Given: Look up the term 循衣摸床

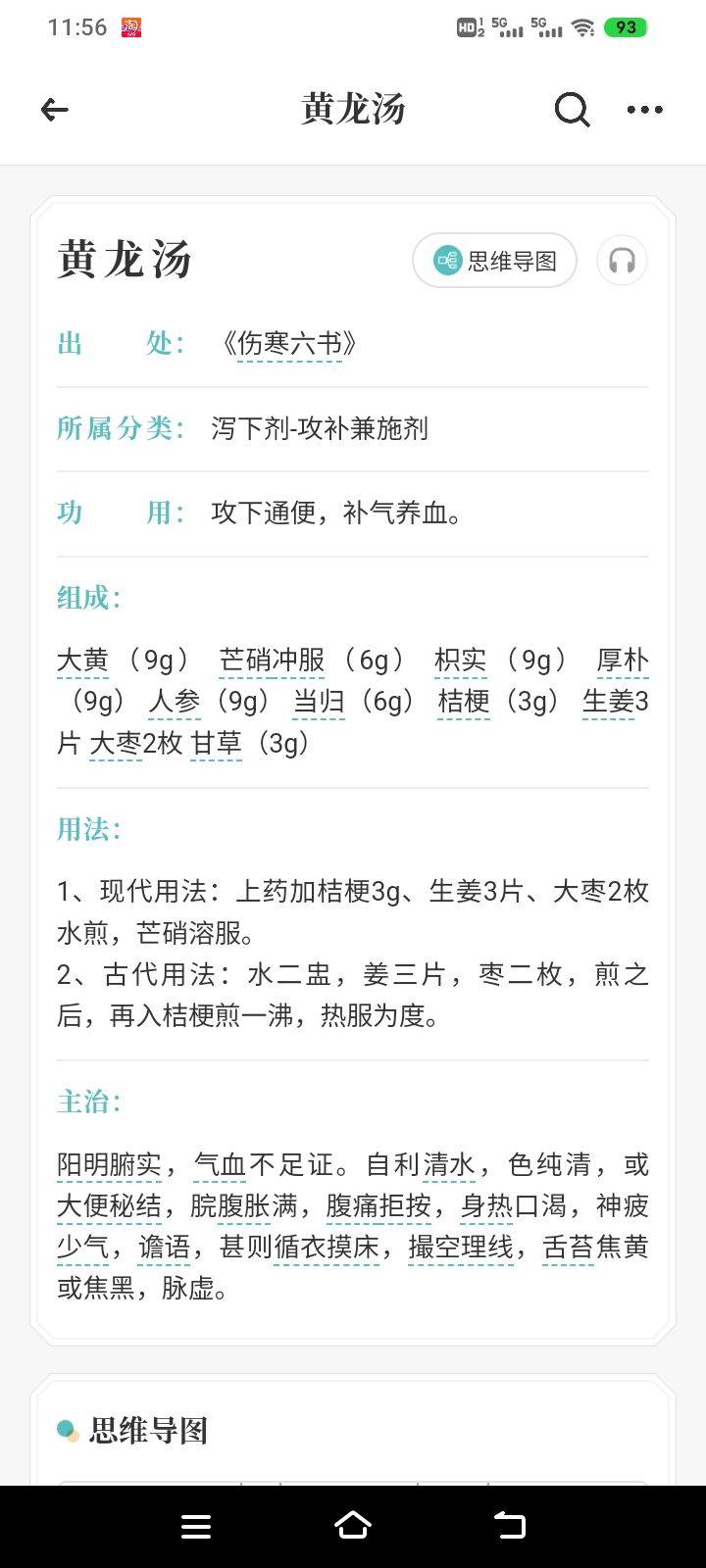Looking at the screenshot, I should coord(326,1248).
